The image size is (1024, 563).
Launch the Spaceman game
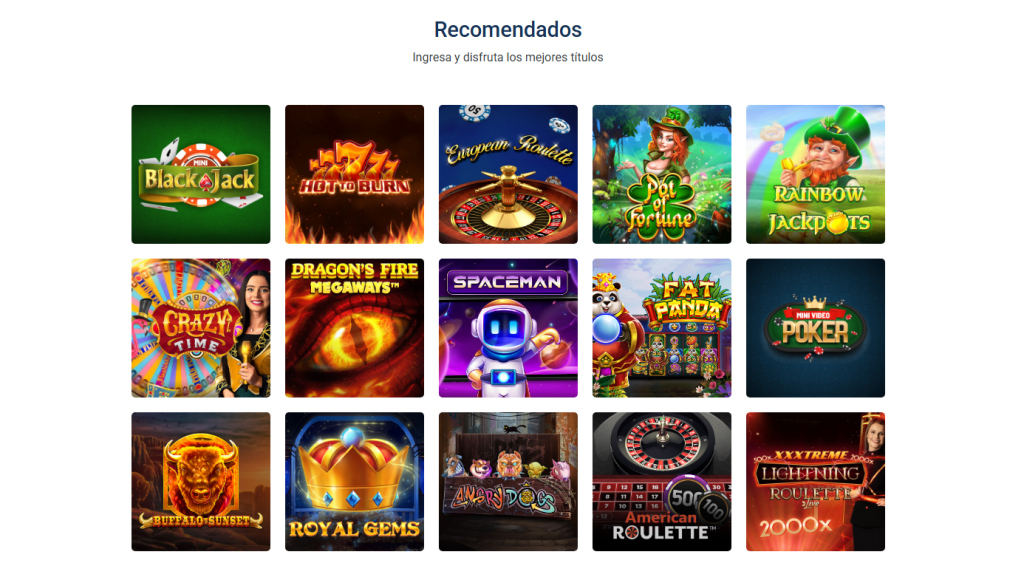pyautogui.click(x=508, y=328)
